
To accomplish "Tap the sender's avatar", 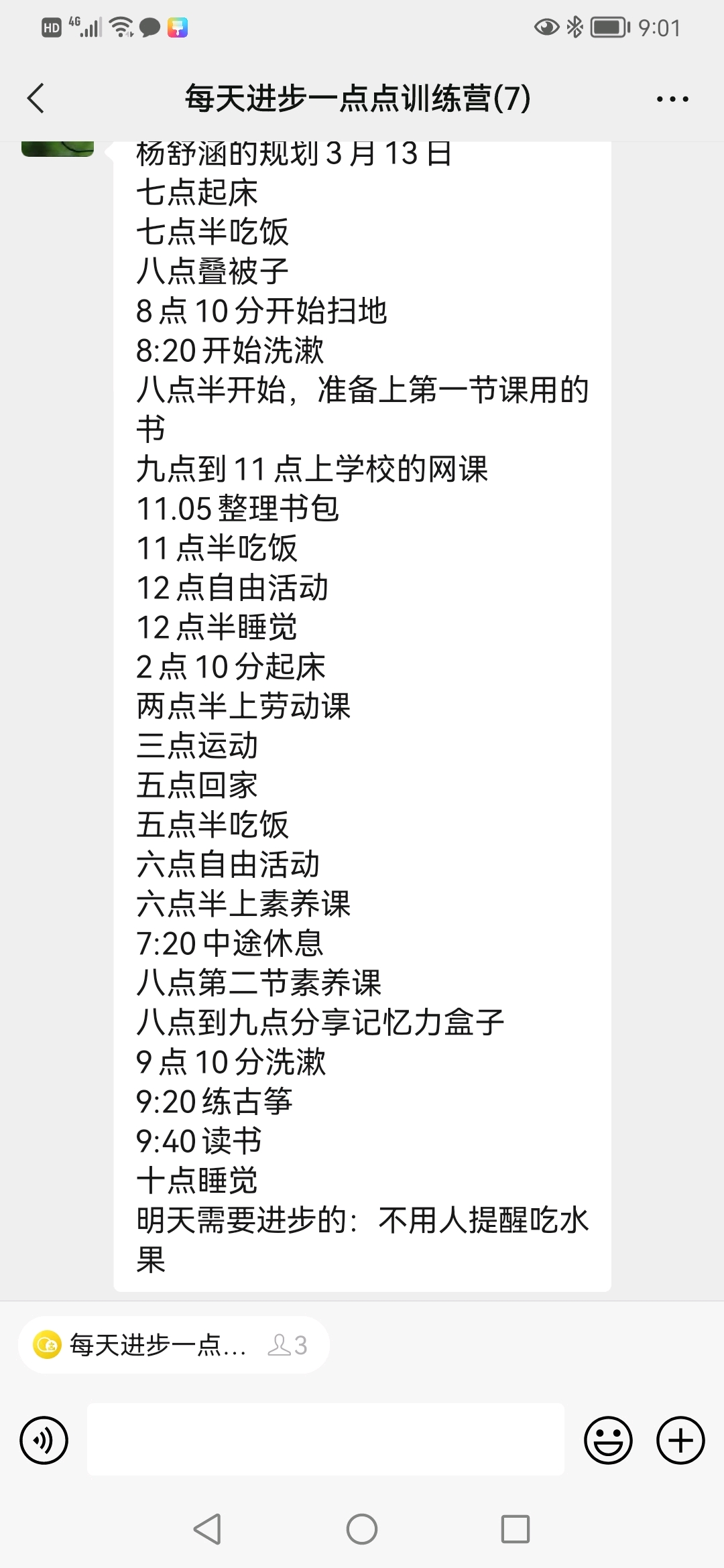I will coord(58,149).
